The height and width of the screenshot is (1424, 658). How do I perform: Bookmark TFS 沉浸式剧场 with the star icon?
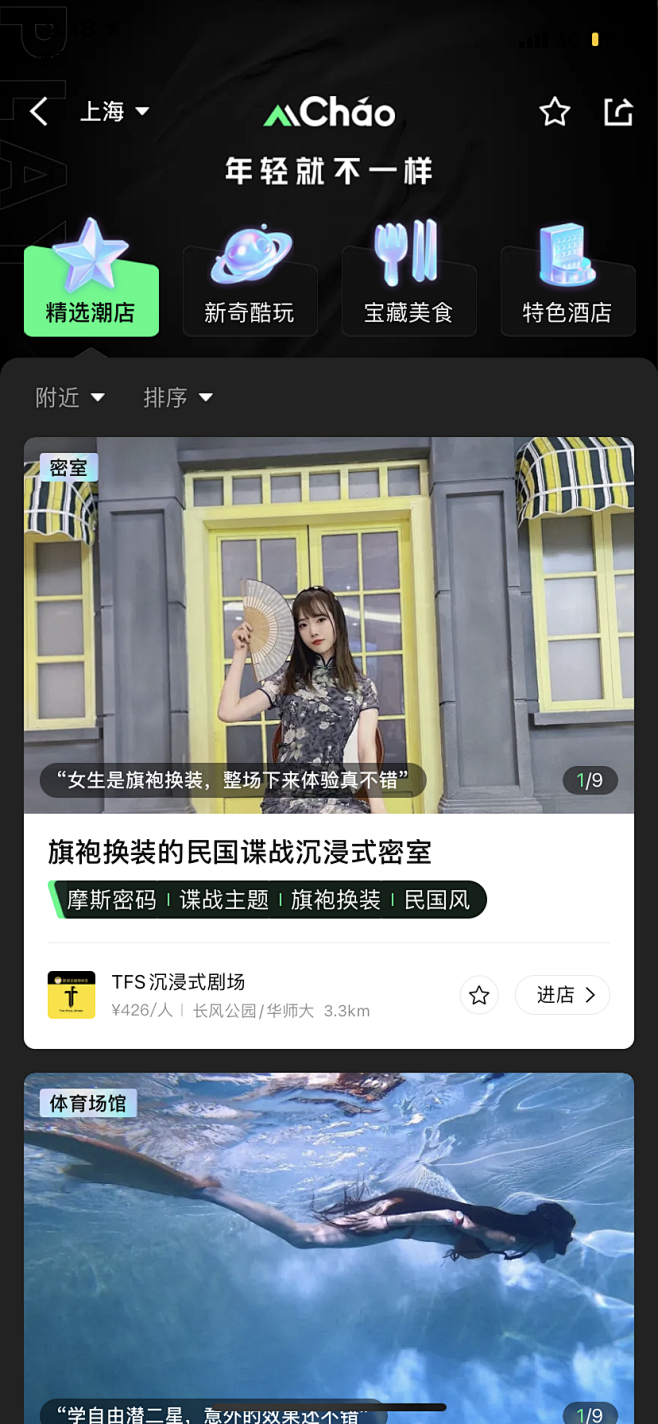(x=479, y=995)
